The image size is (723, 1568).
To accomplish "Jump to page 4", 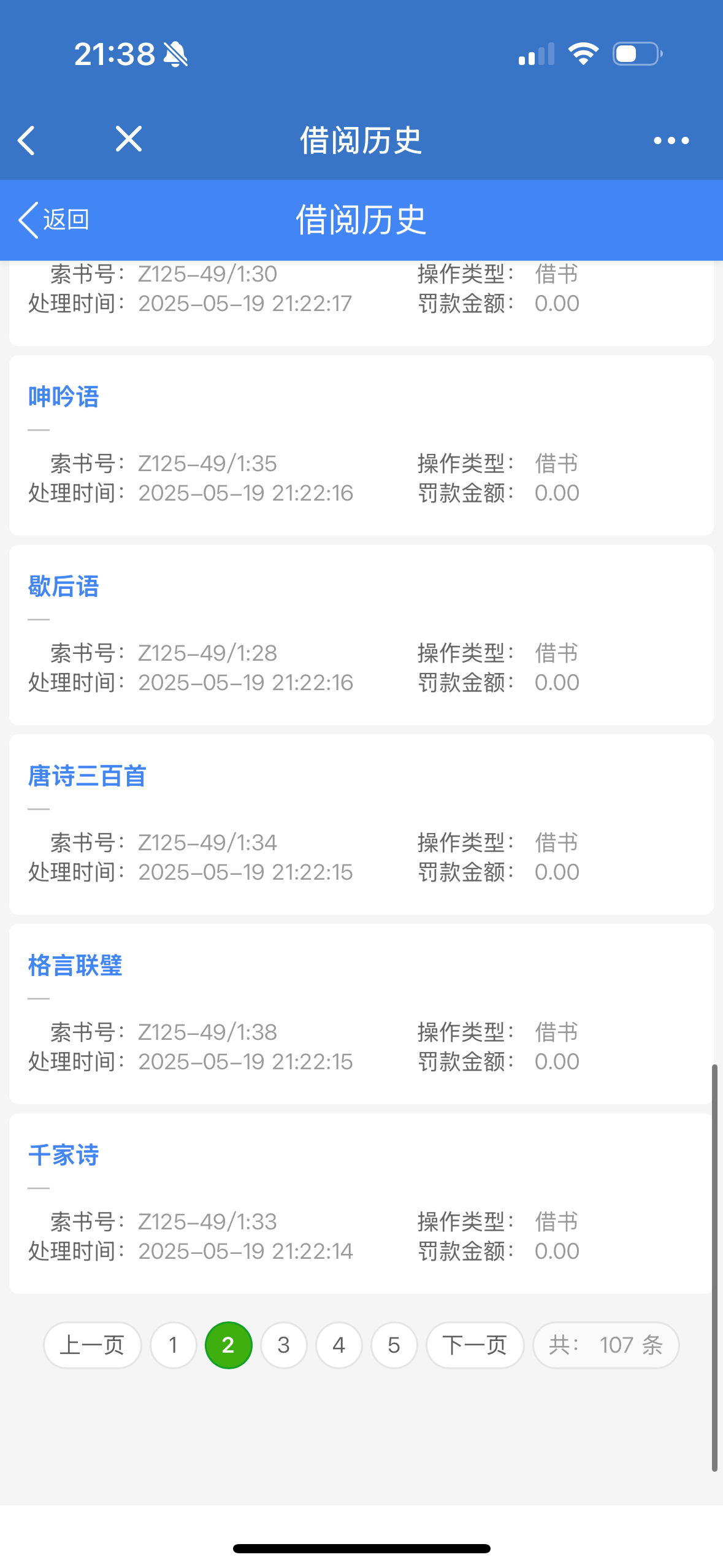I will pos(339,1345).
